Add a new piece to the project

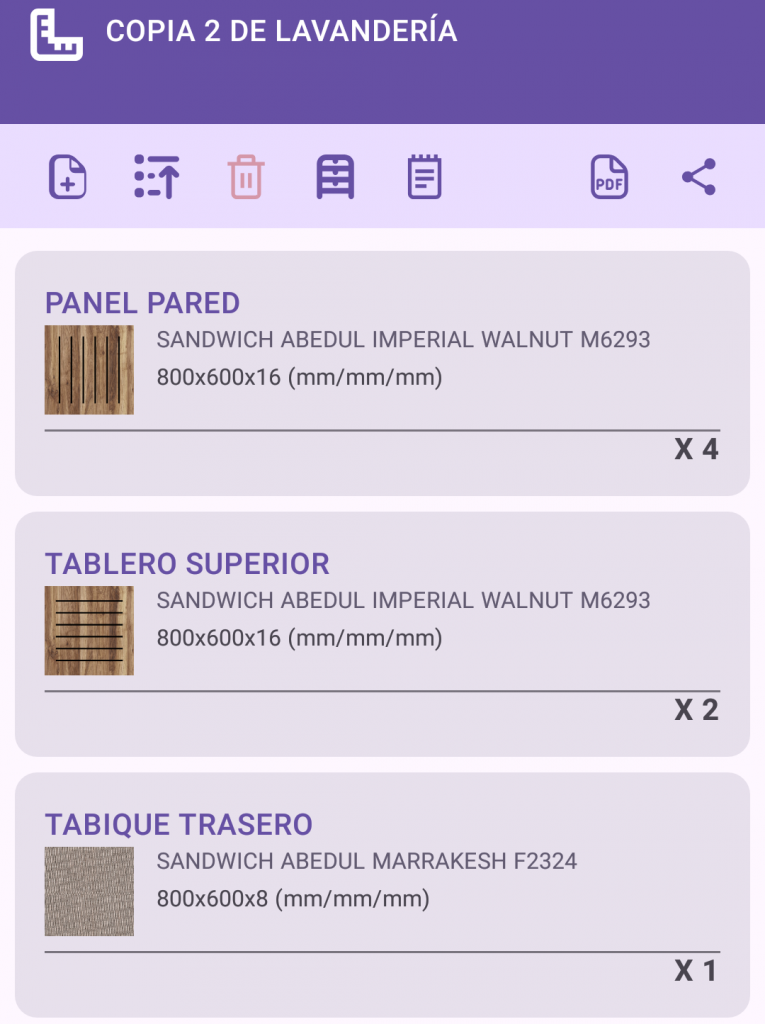point(68,178)
